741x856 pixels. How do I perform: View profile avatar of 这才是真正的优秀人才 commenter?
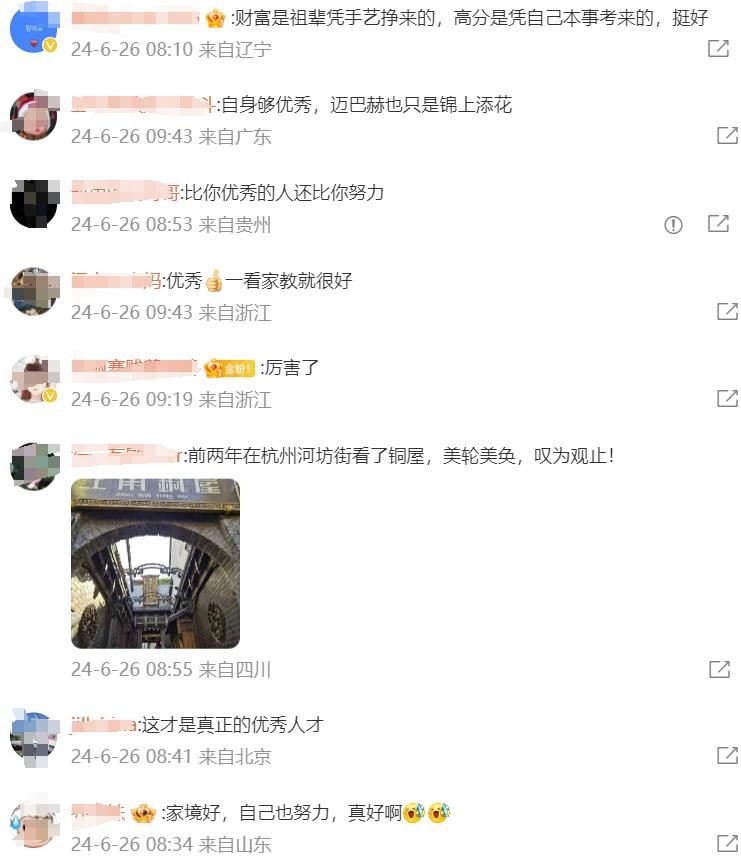coord(33,736)
